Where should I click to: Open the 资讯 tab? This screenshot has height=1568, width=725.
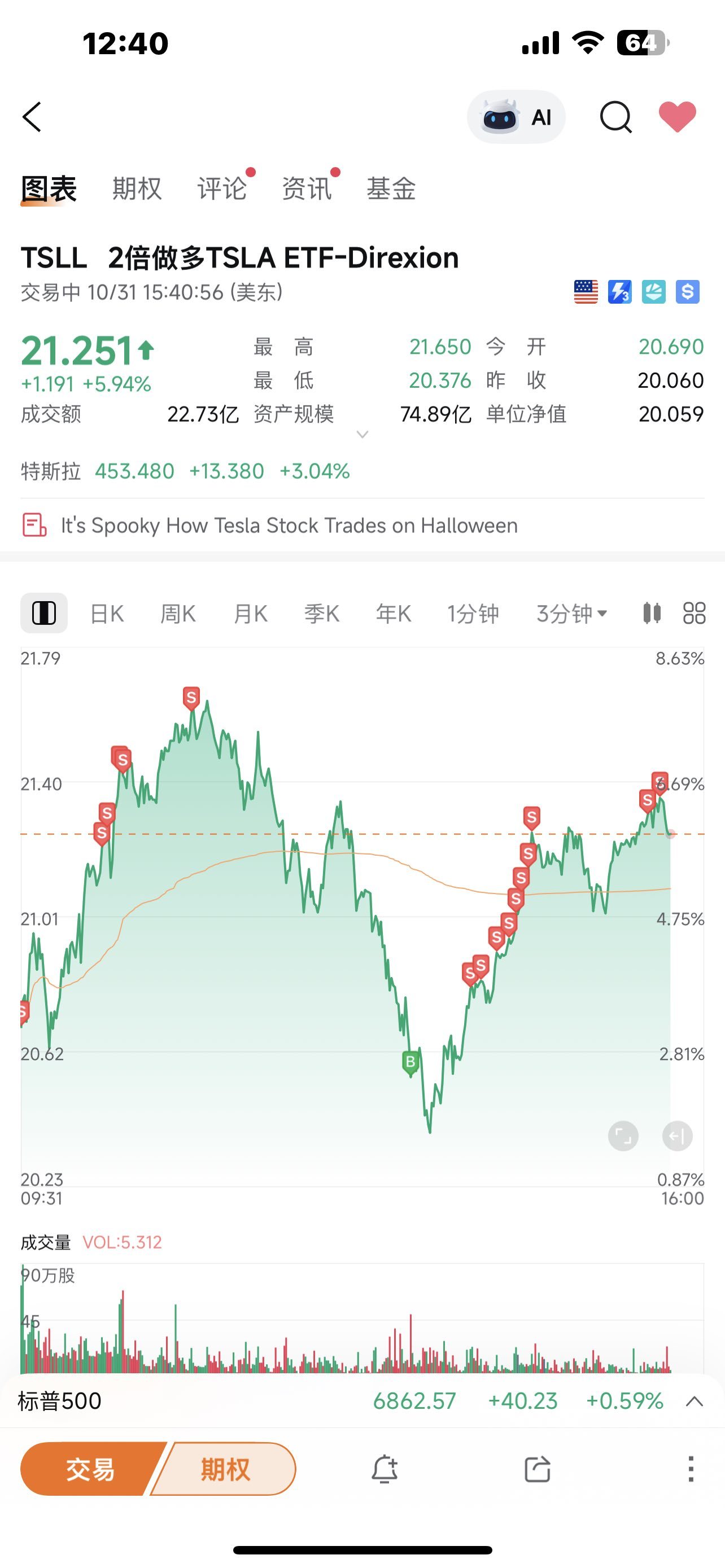(306, 189)
